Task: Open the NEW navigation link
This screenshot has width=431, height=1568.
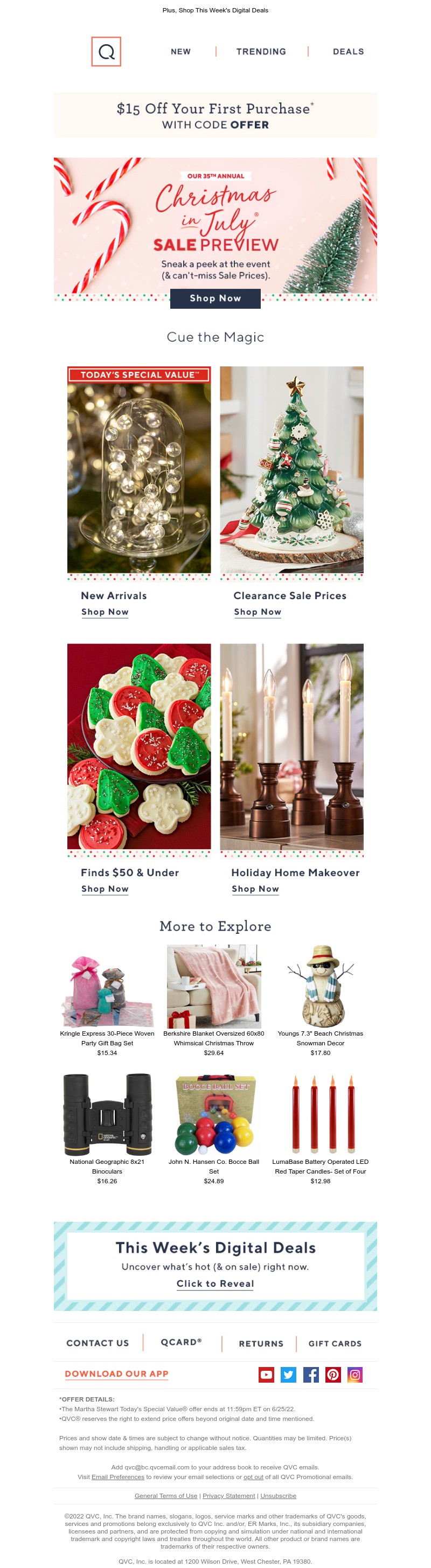Action: pos(180,52)
